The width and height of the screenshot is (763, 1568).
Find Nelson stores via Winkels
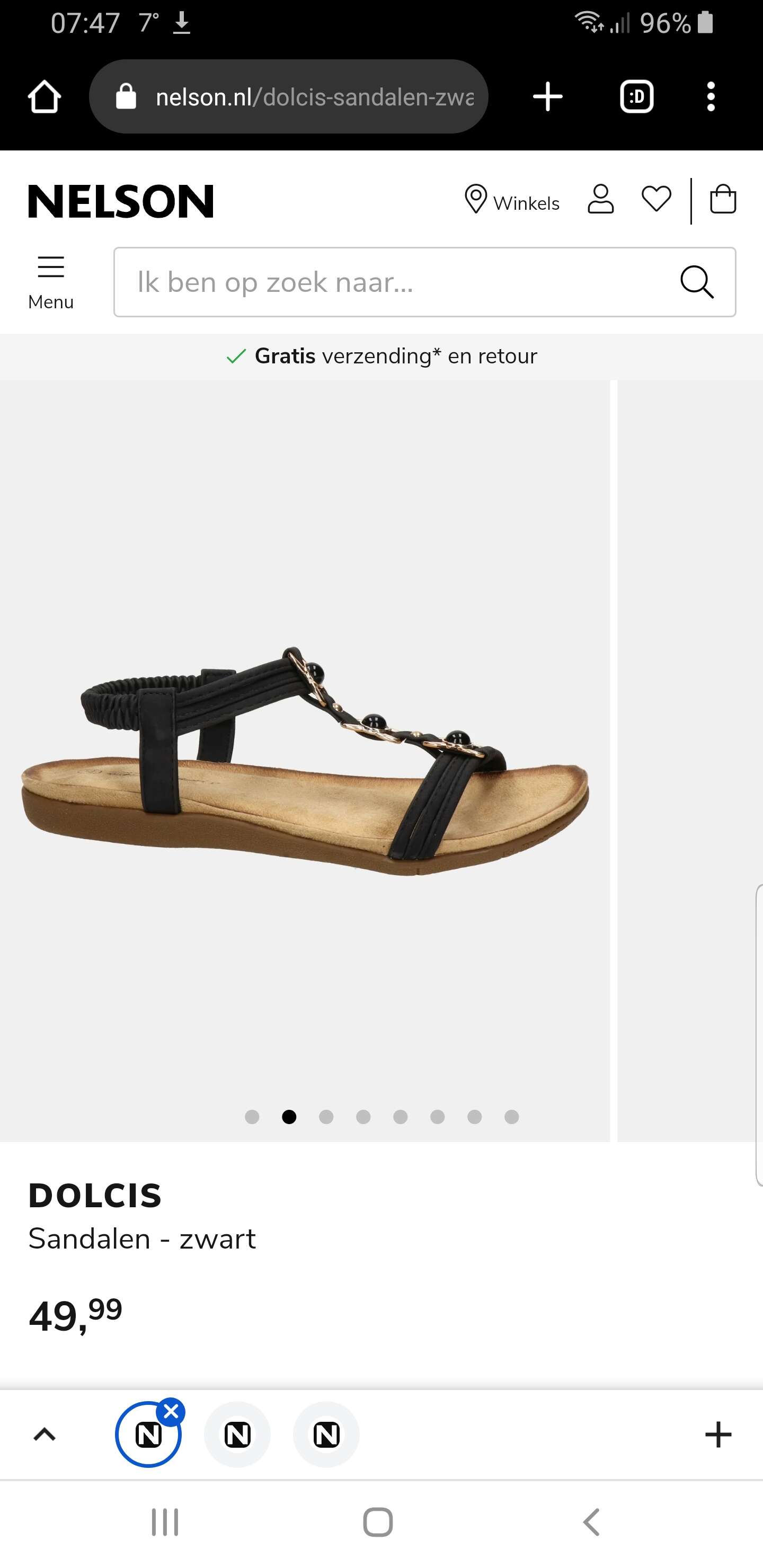[511, 201]
